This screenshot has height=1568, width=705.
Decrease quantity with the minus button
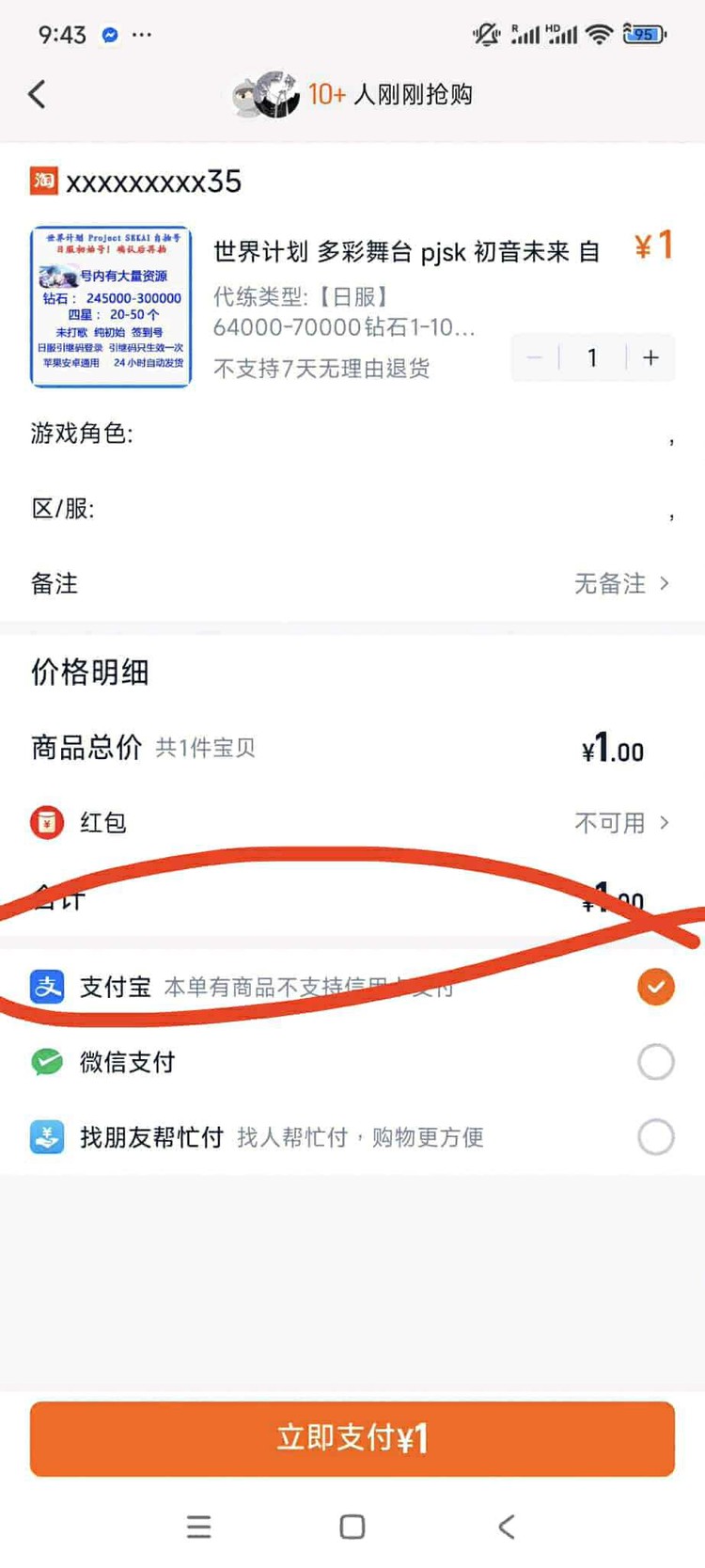(x=535, y=357)
